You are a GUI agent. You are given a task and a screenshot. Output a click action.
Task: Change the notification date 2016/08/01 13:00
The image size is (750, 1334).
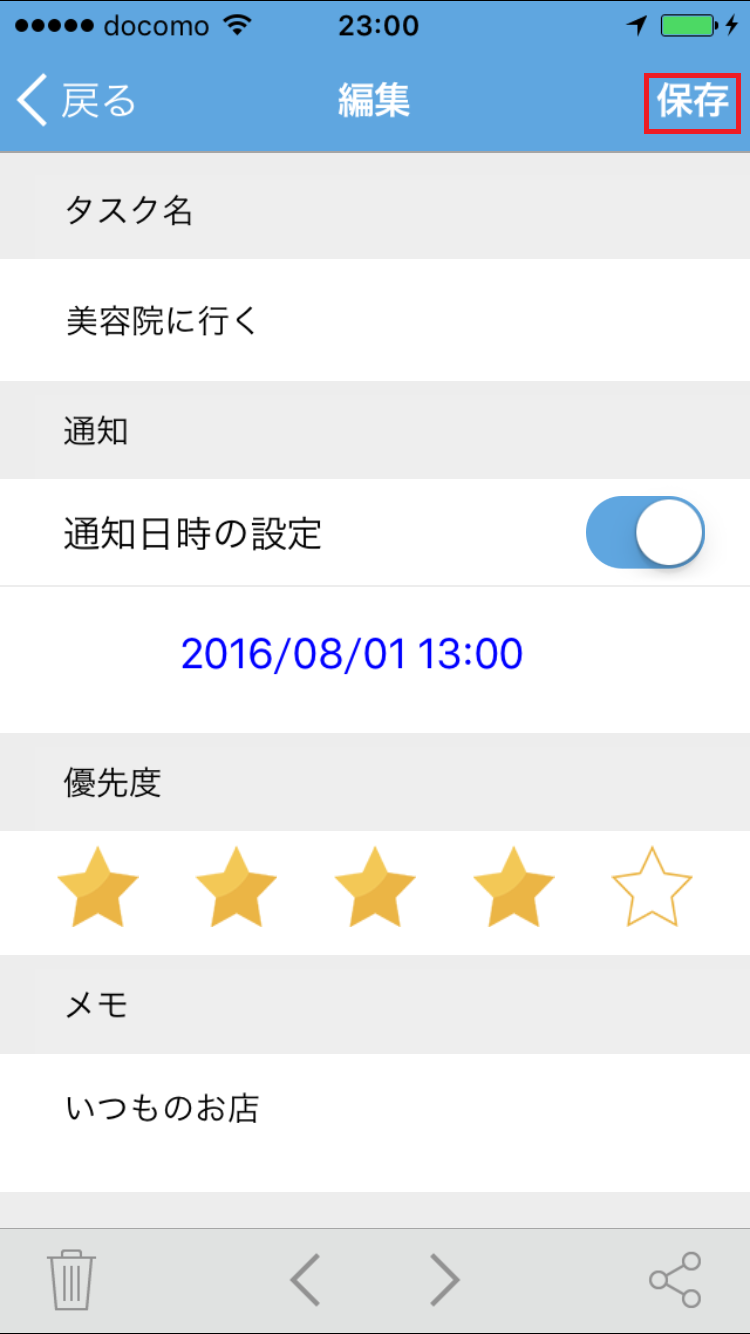click(x=352, y=654)
